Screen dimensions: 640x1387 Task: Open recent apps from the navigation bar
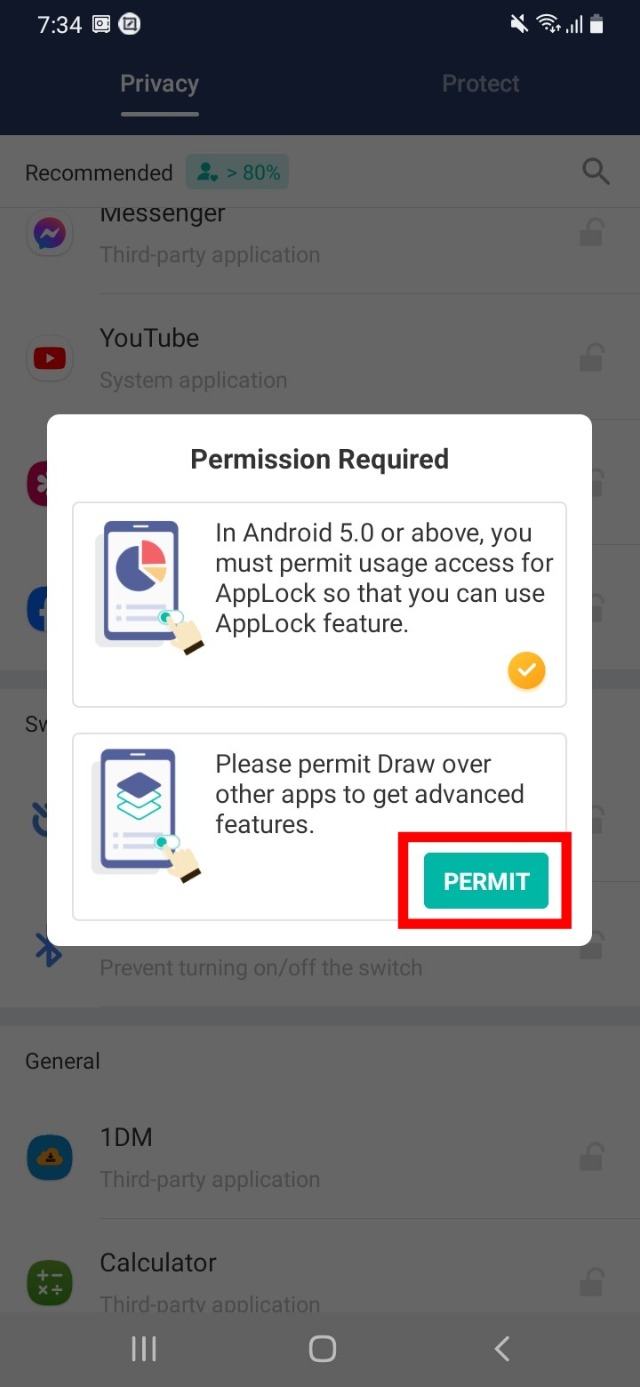tap(144, 1349)
